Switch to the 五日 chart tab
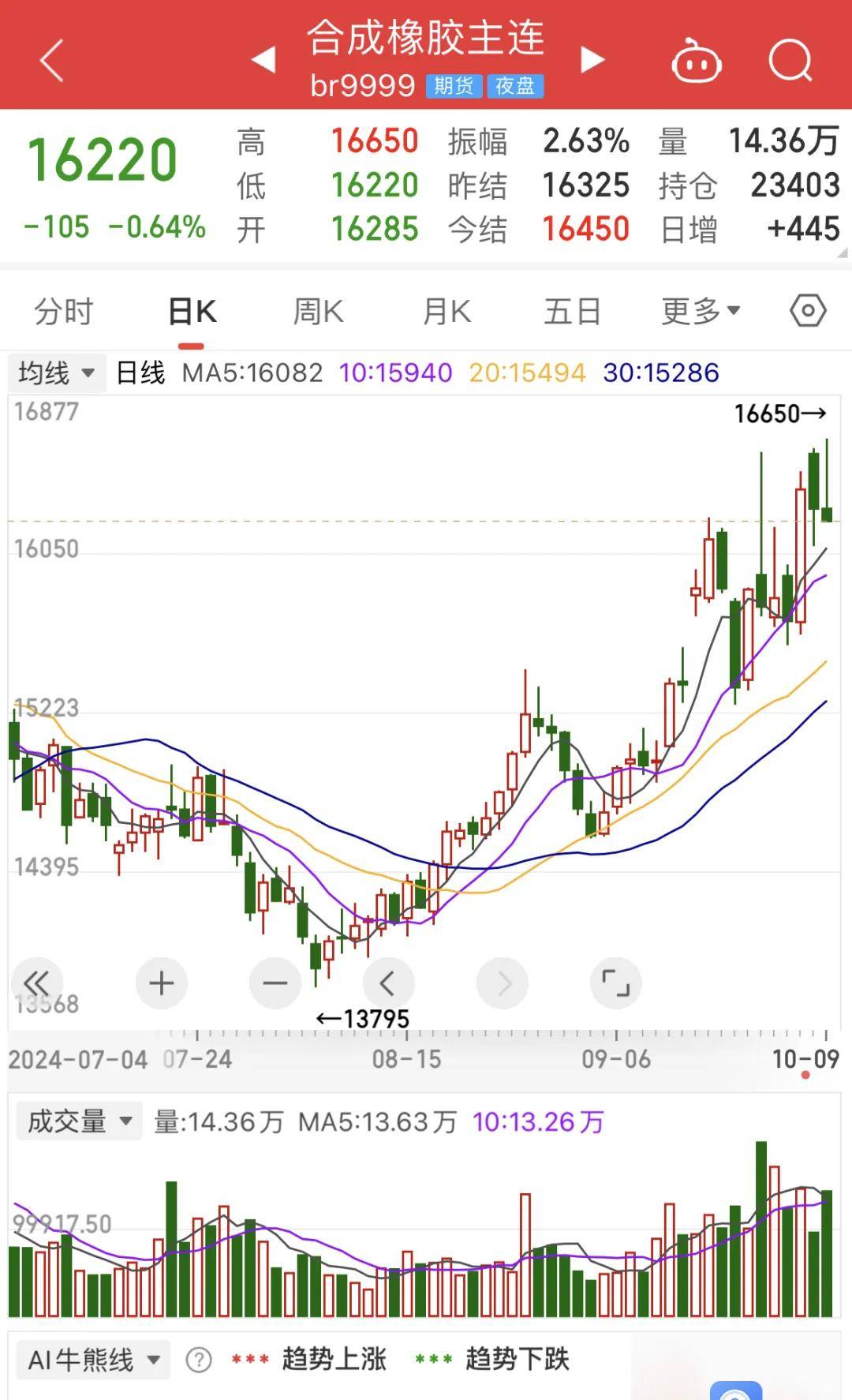This screenshot has width=852, height=1400. pos(573,312)
